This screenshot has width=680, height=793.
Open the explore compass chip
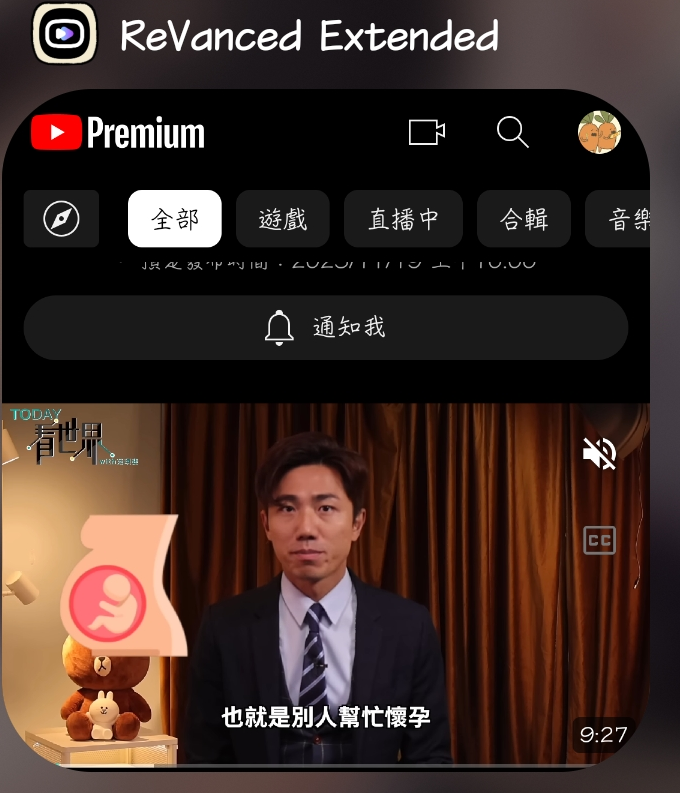click(x=62, y=219)
